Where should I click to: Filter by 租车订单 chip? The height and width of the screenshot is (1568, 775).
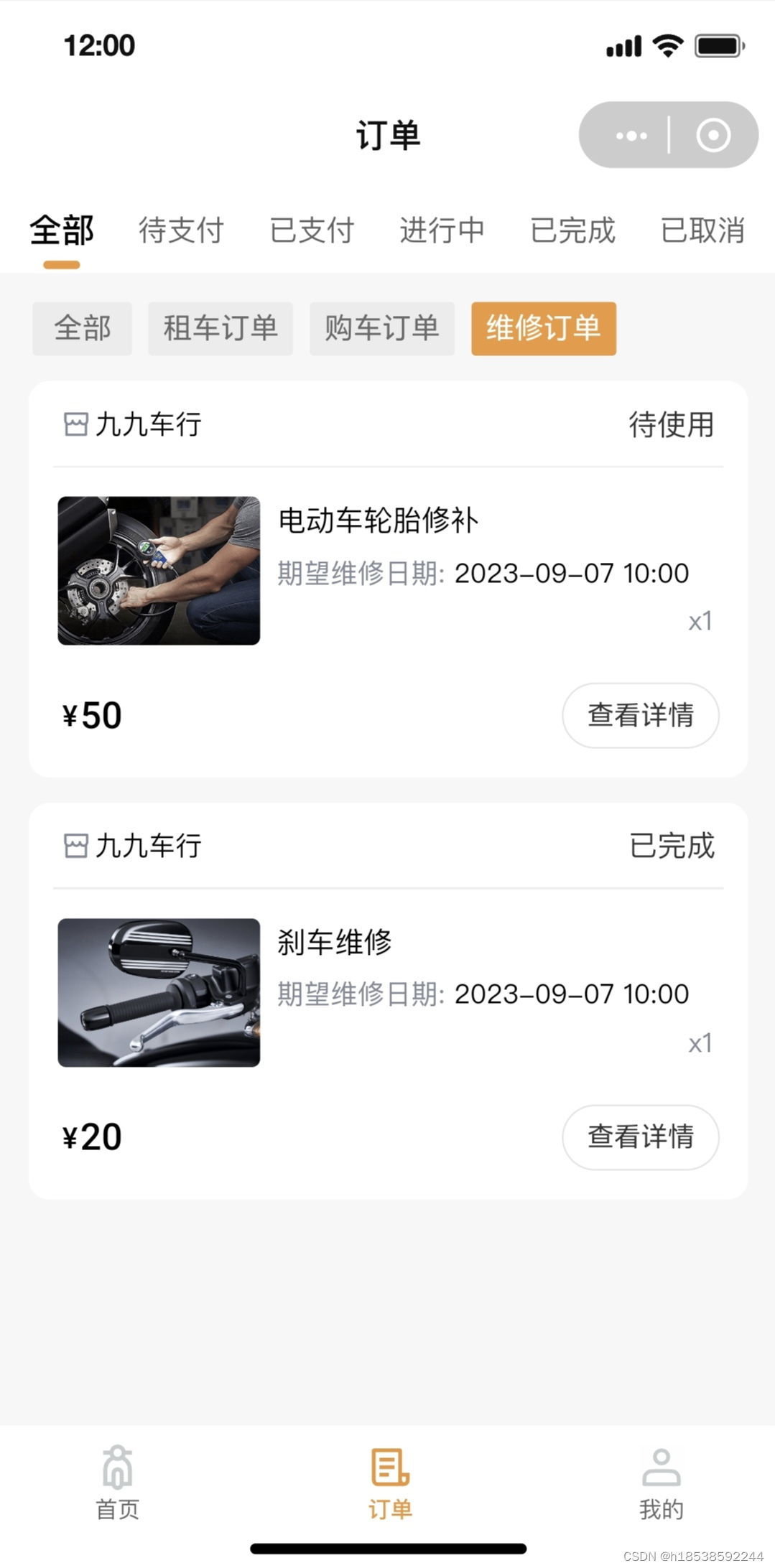(221, 329)
